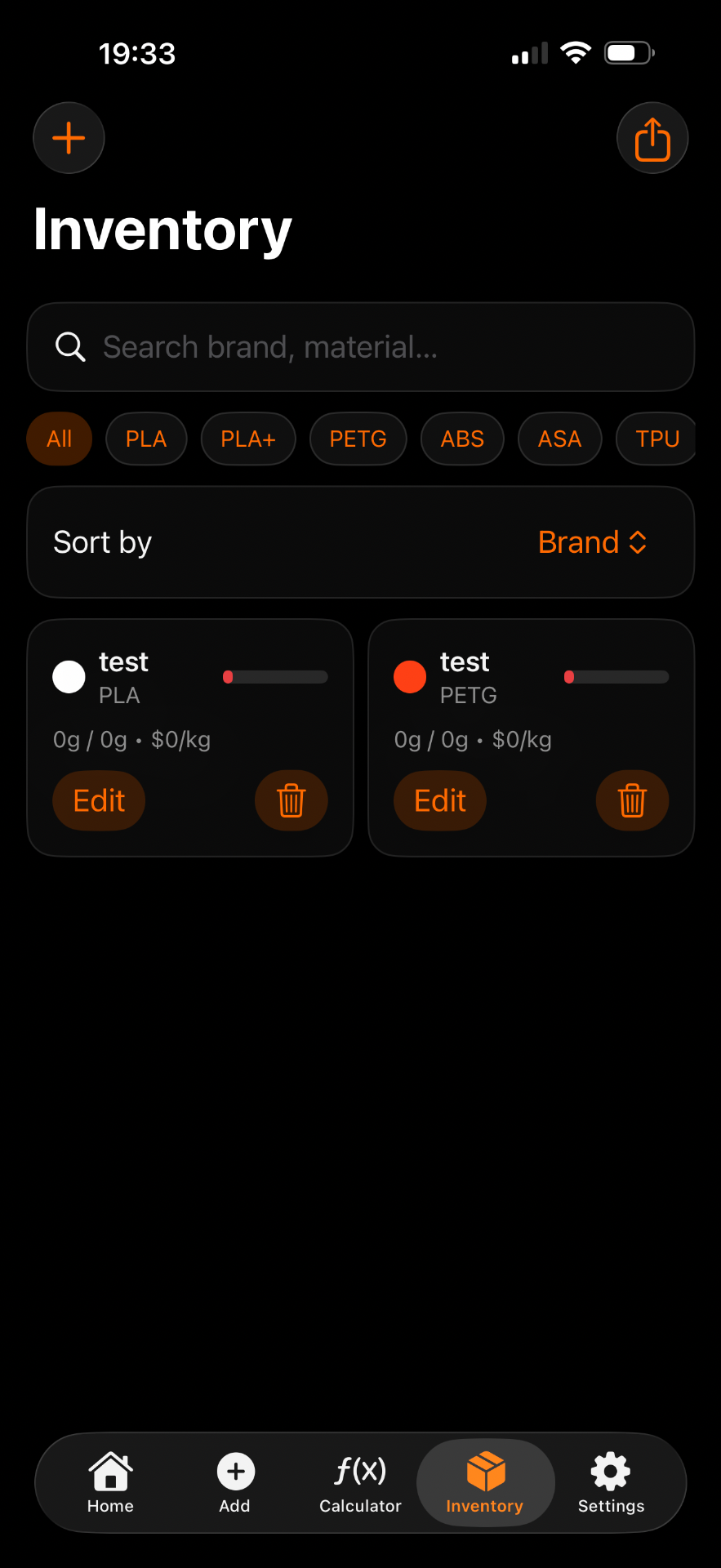Go to the Home tab

[110, 1483]
